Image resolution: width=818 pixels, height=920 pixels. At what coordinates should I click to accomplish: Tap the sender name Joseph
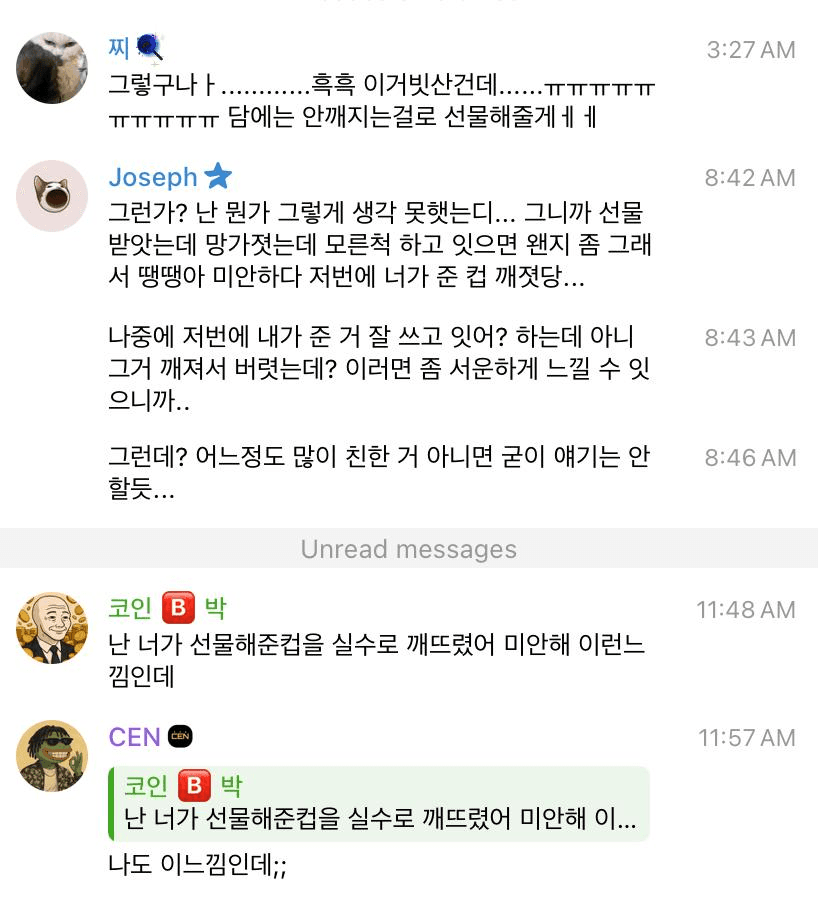click(153, 178)
